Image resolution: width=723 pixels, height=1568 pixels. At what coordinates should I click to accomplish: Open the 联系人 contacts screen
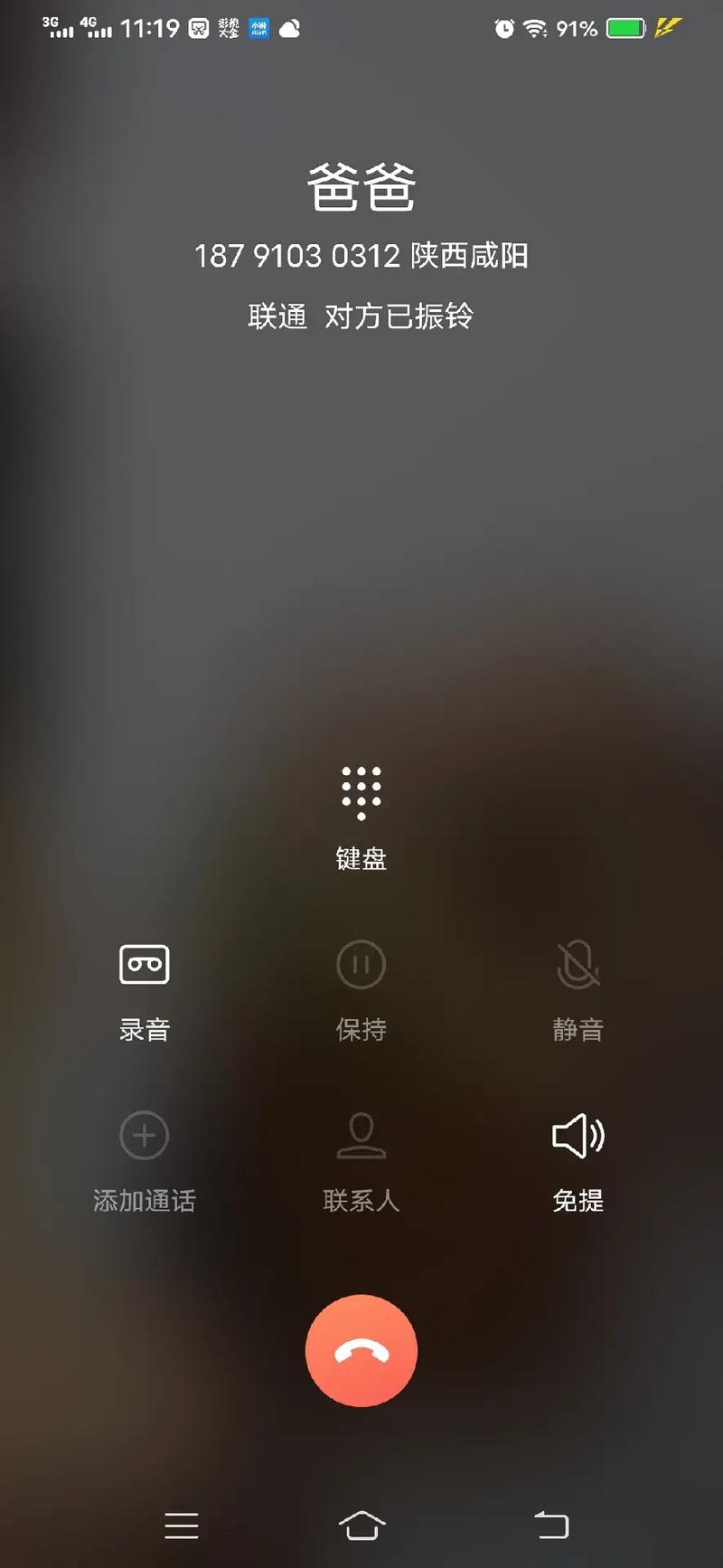[x=361, y=1162]
